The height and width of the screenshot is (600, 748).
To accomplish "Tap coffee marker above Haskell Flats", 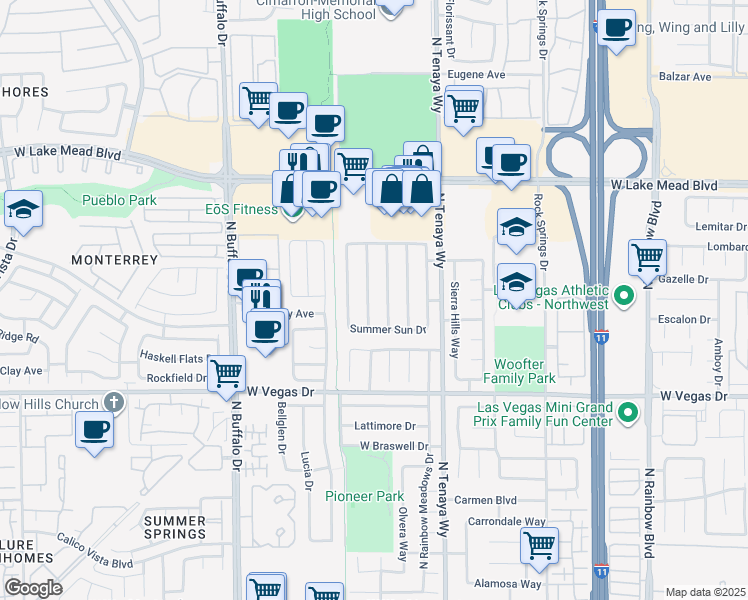I will pyautogui.click(x=266, y=331).
